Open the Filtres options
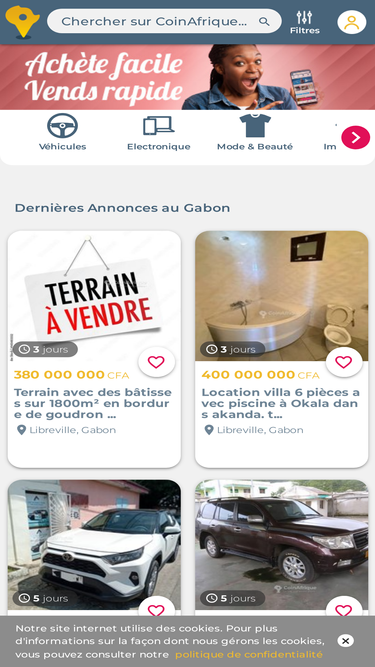The image size is (375, 667). [304, 22]
